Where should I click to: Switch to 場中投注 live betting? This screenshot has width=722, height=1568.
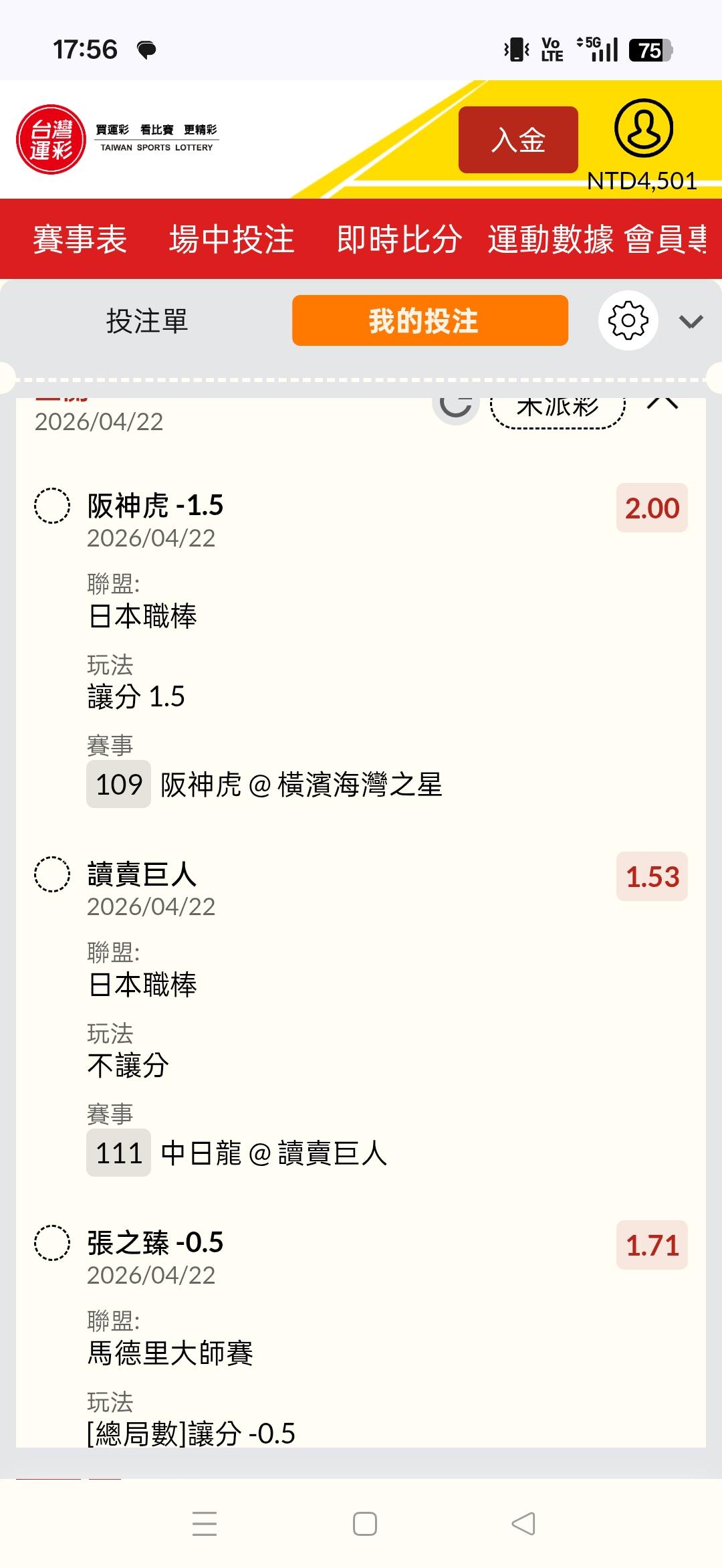[x=231, y=239]
